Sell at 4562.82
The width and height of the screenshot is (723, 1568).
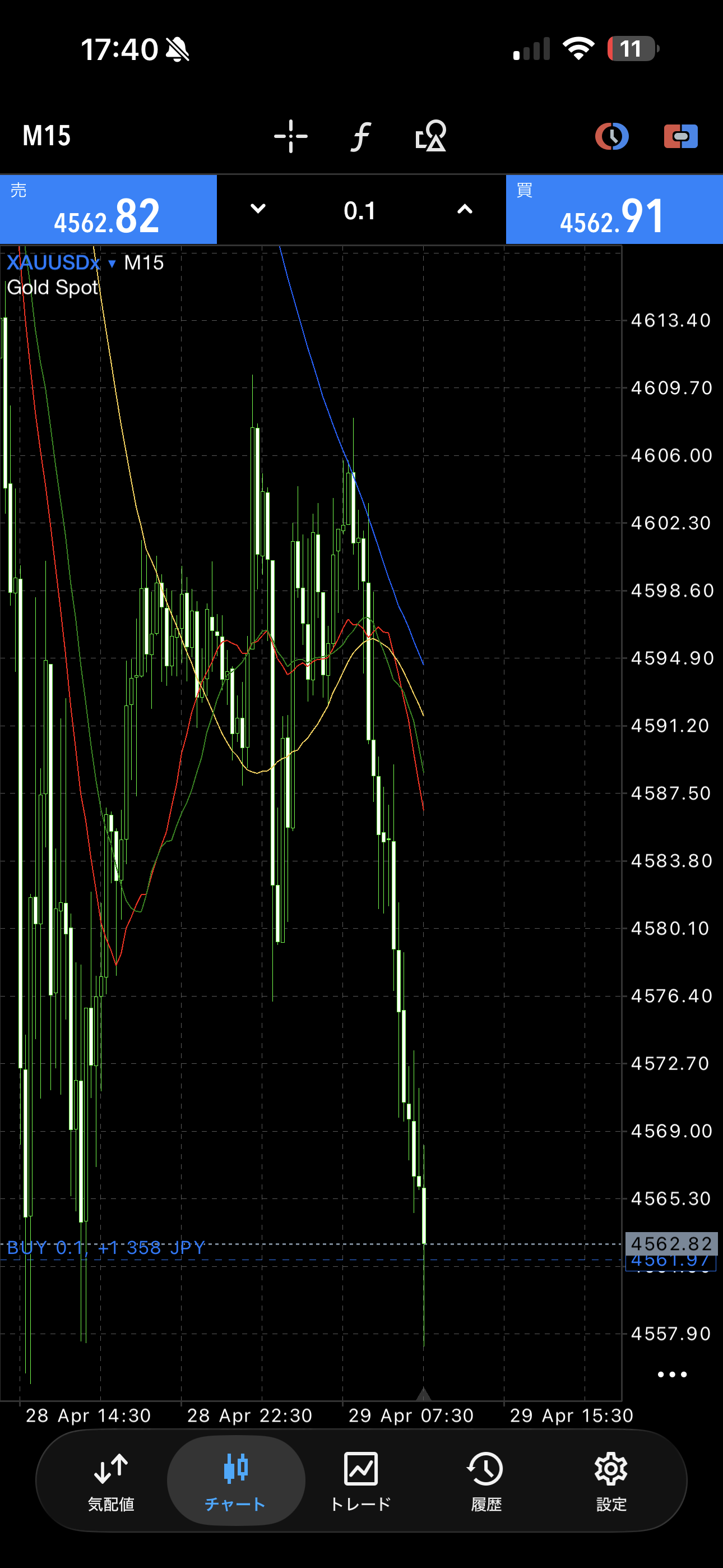pos(108,209)
